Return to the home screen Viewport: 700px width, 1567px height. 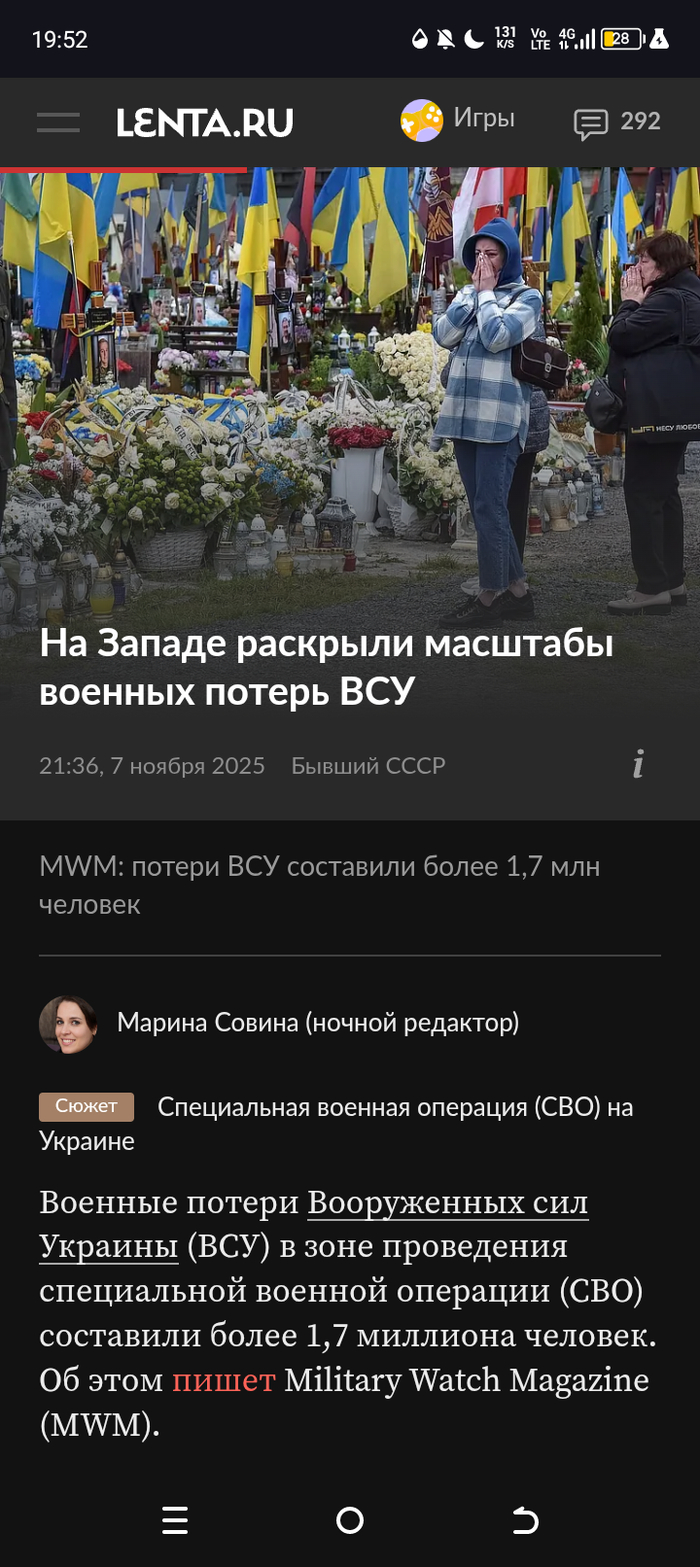pyautogui.click(x=350, y=1521)
